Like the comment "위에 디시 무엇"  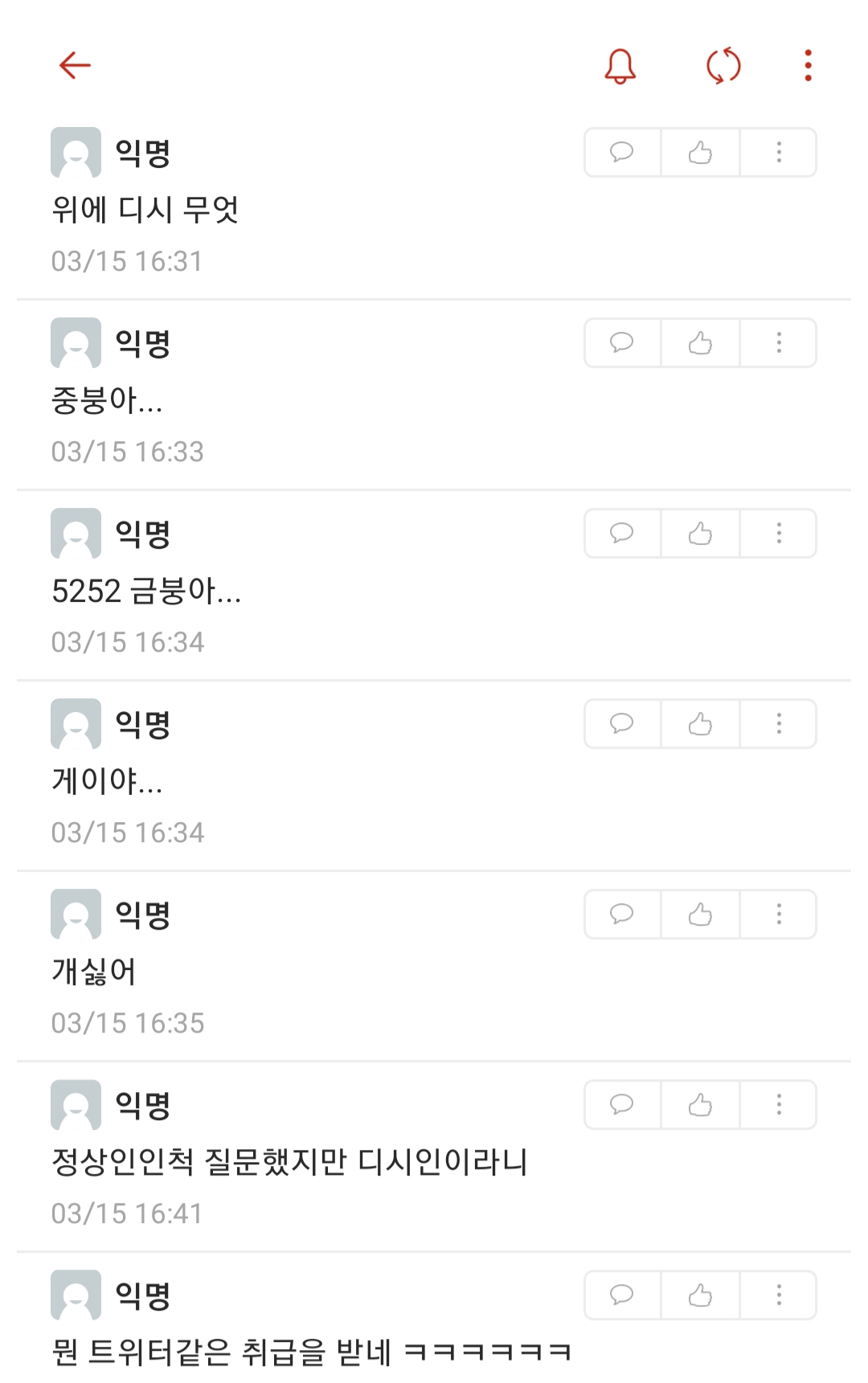(x=700, y=152)
